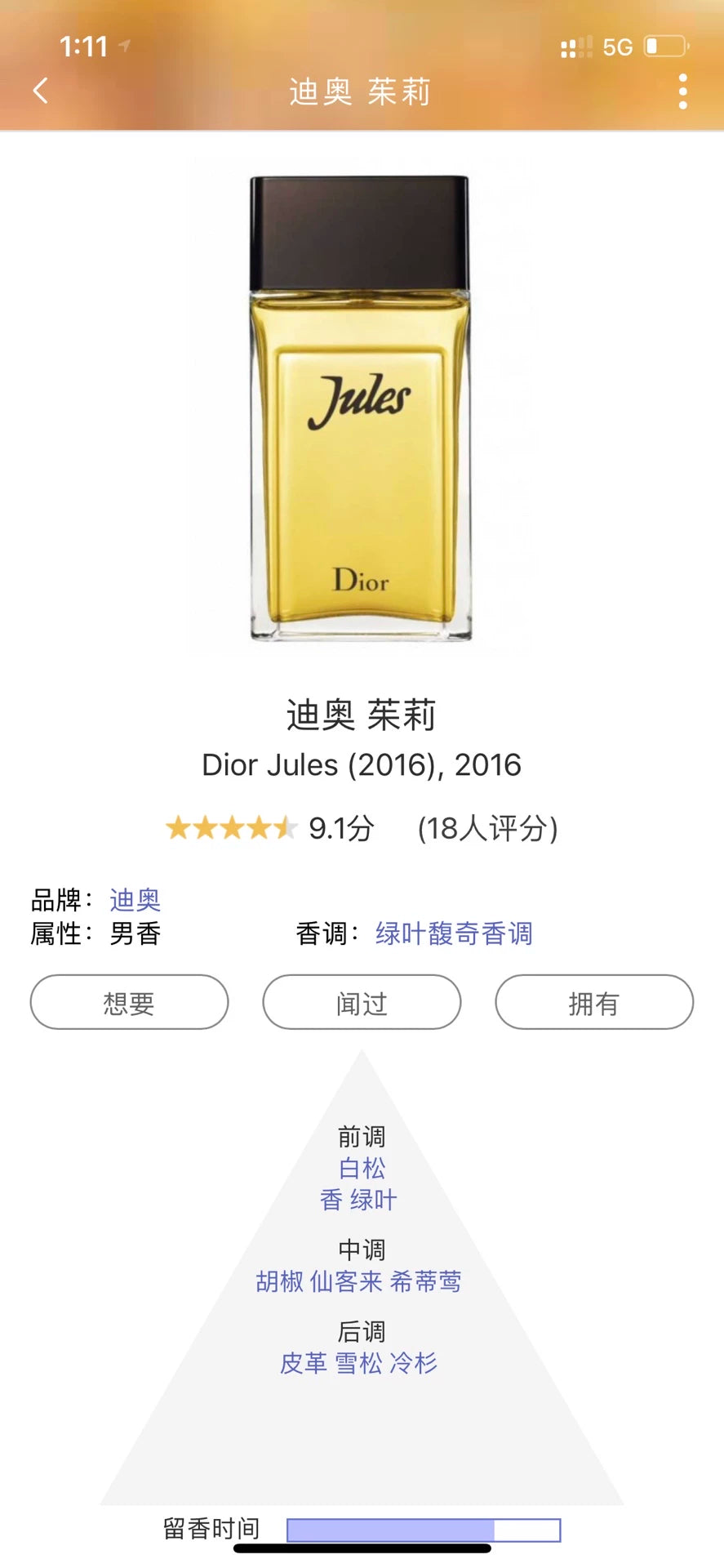
Task: Open the 香 绿叶 top note
Action: (358, 1200)
